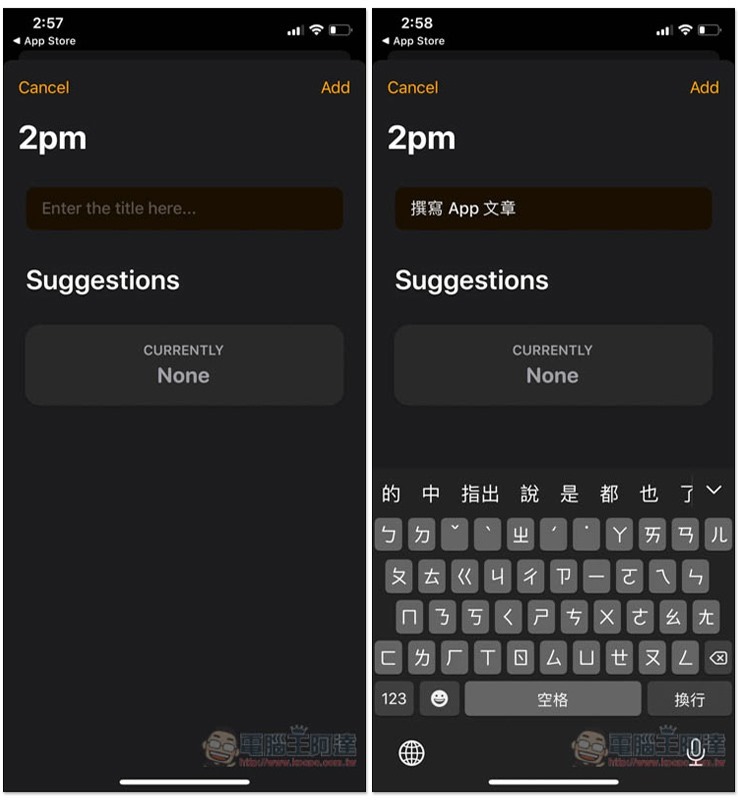The width and height of the screenshot is (738, 800).
Task: Edit the title field containing 撰寫 App 文章
Action: point(553,209)
